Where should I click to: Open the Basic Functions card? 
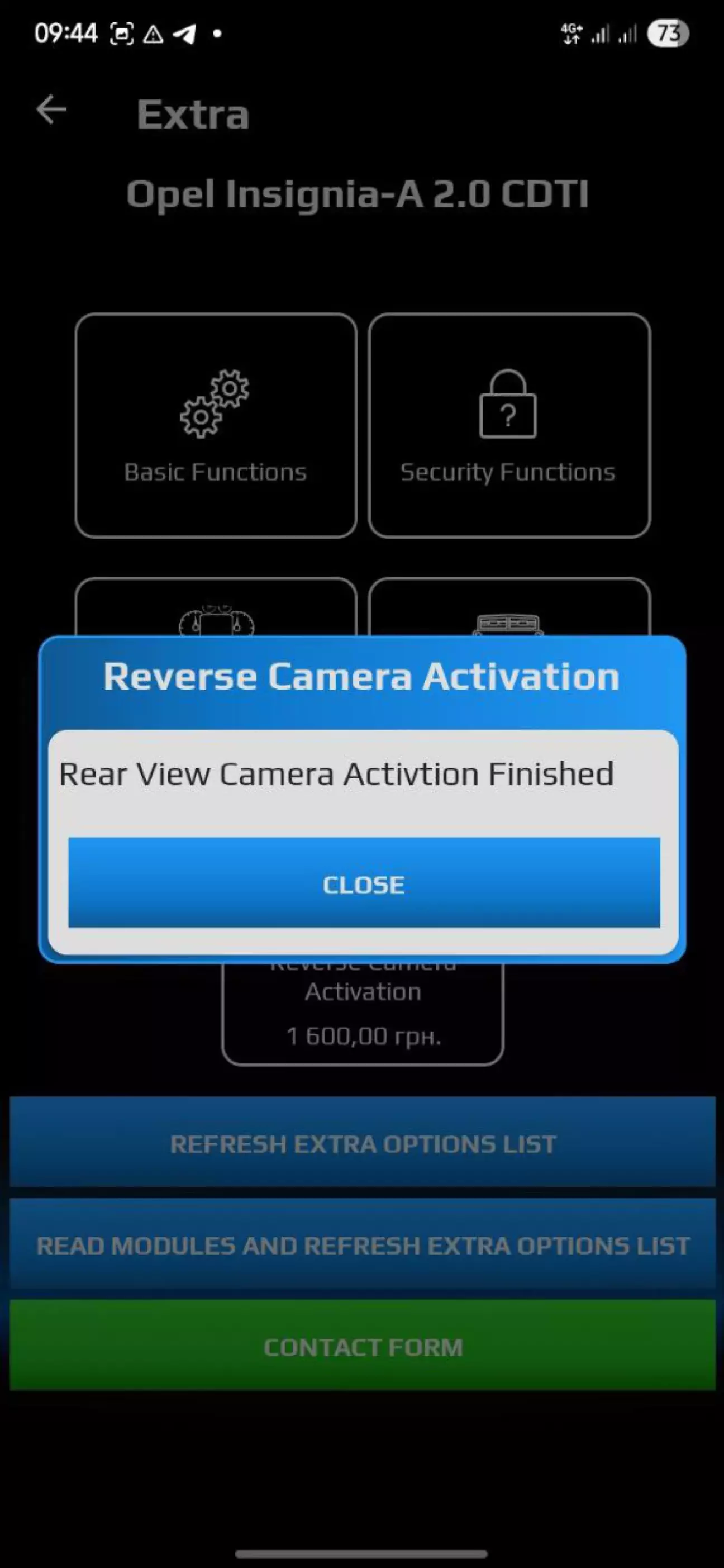coord(216,425)
